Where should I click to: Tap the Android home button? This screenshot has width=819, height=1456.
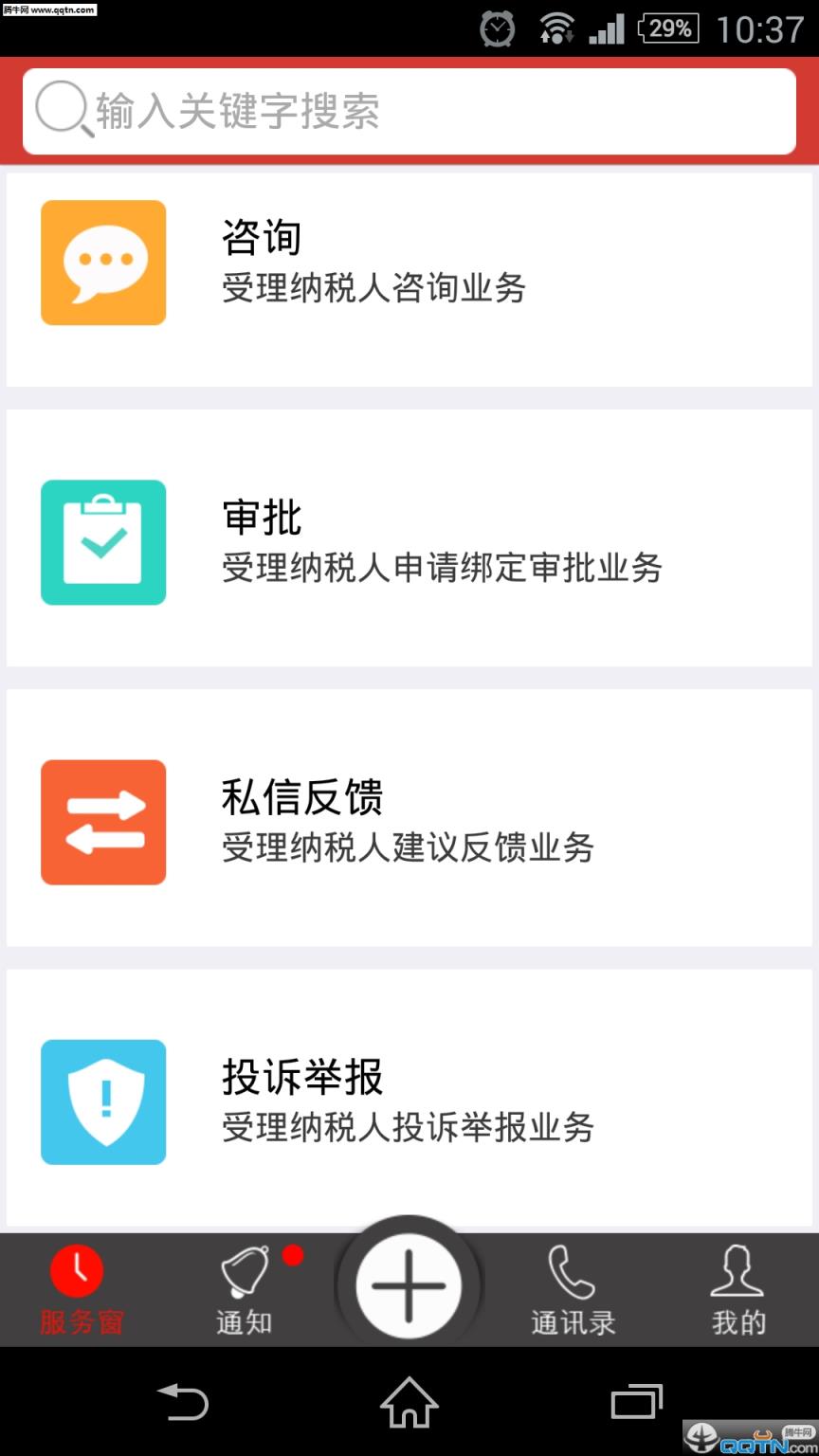click(x=408, y=1402)
